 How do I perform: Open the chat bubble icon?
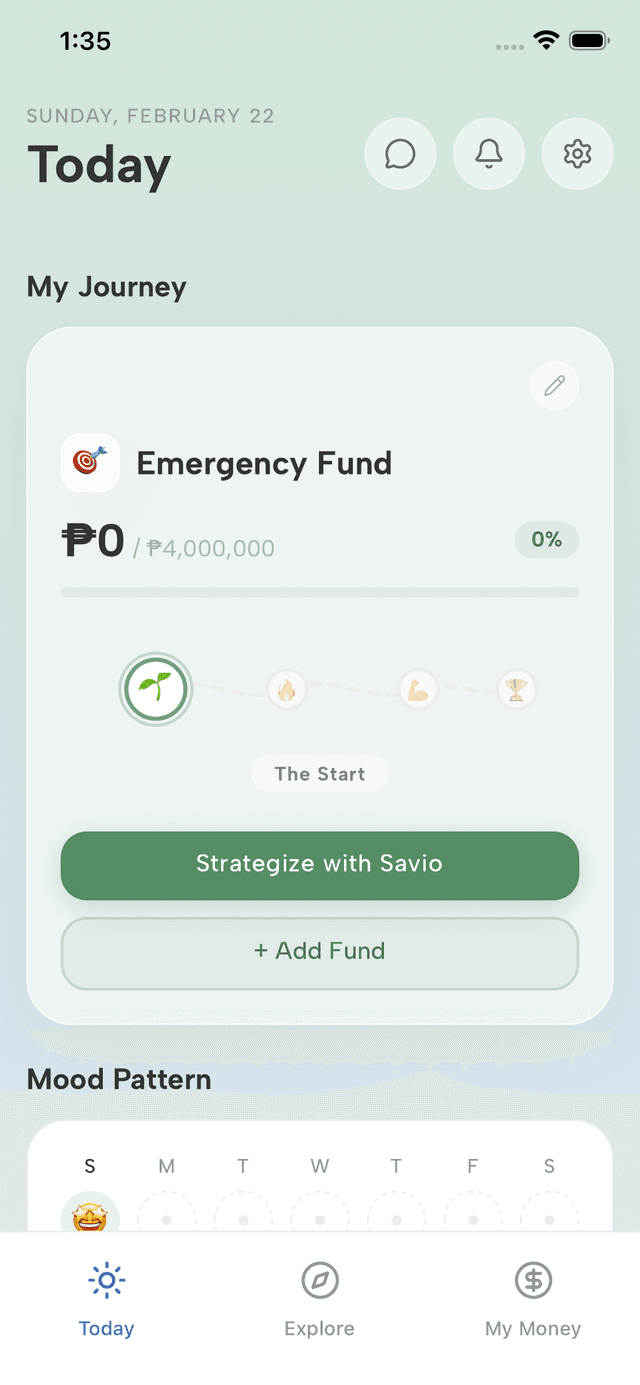pos(400,154)
